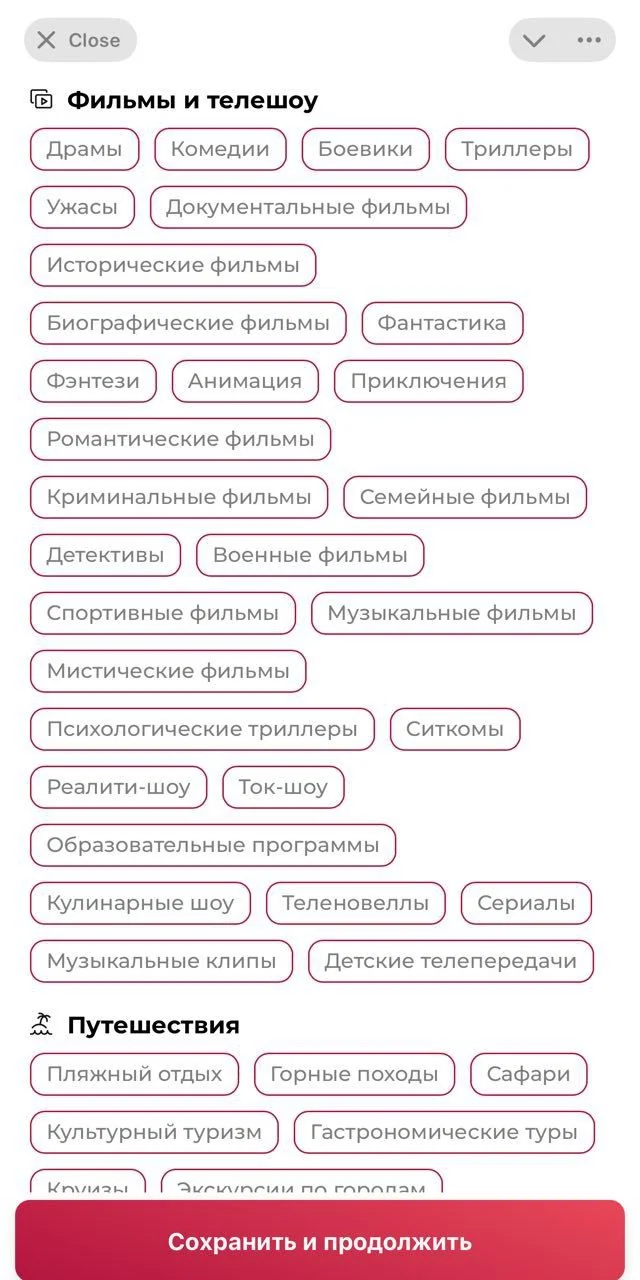Choose the Ситкомы chip
The height and width of the screenshot is (1280, 640).
tap(455, 729)
